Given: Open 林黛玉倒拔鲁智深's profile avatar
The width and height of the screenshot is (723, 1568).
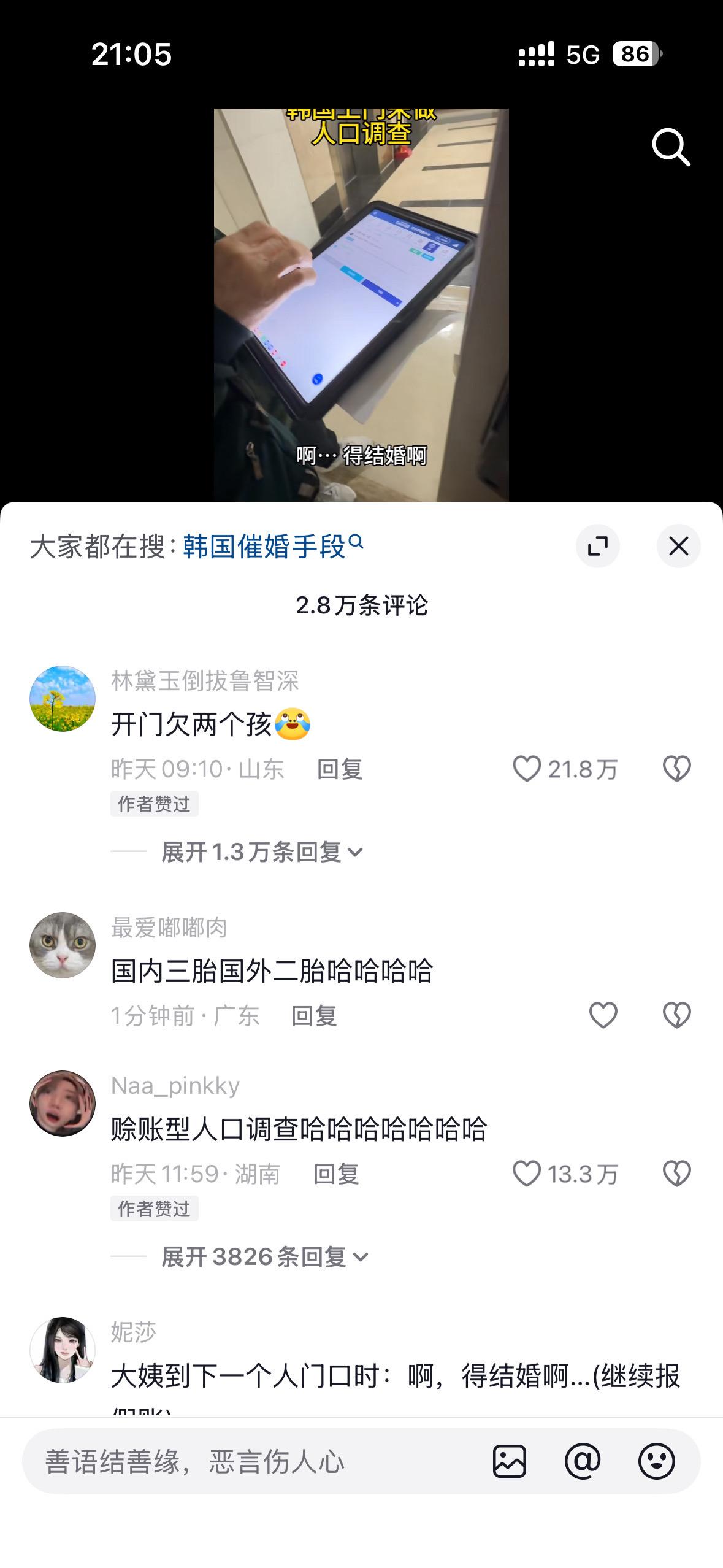Looking at the screenshot, I should (63, 698).
